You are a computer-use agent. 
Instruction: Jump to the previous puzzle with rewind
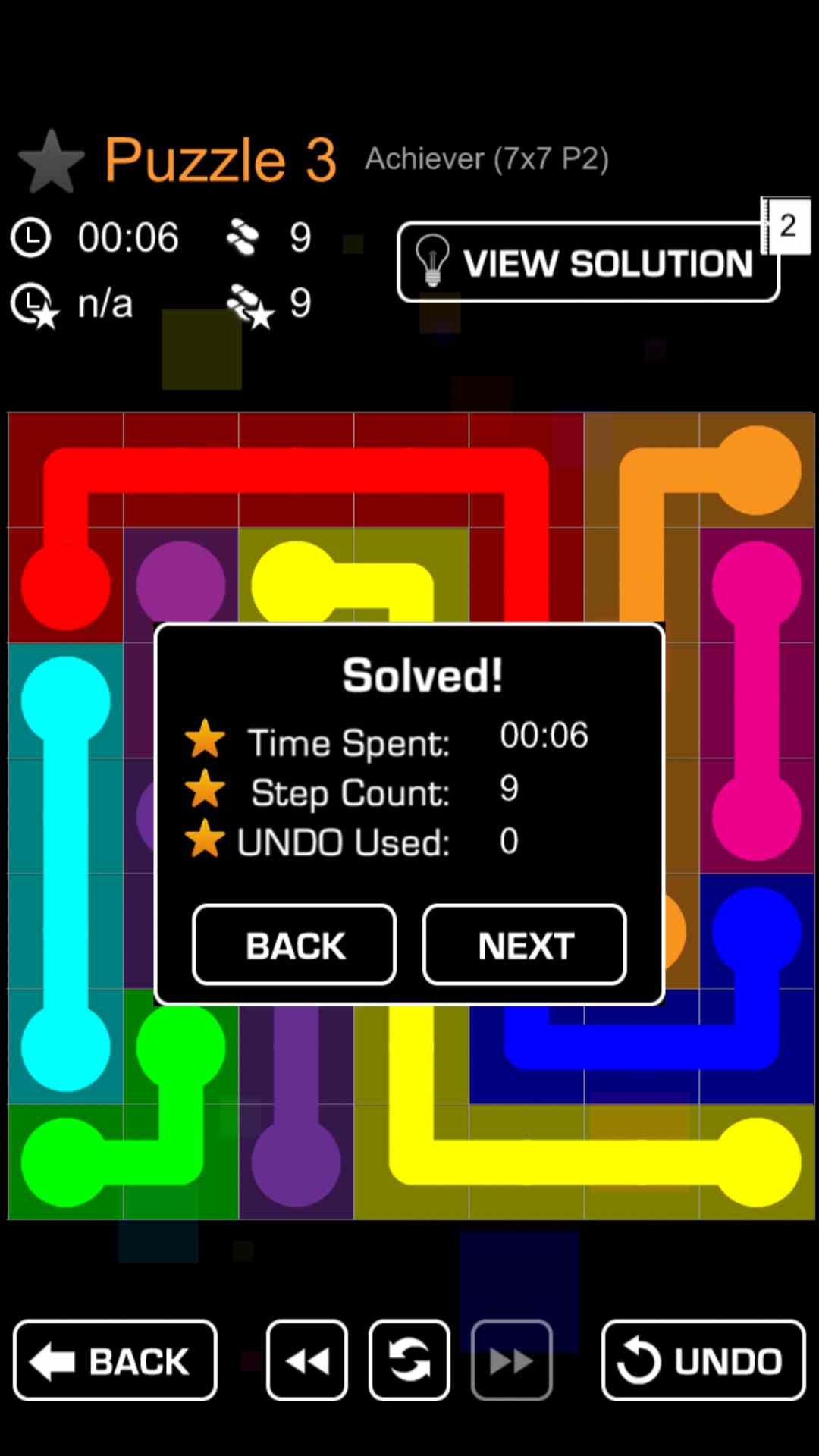307,1360
